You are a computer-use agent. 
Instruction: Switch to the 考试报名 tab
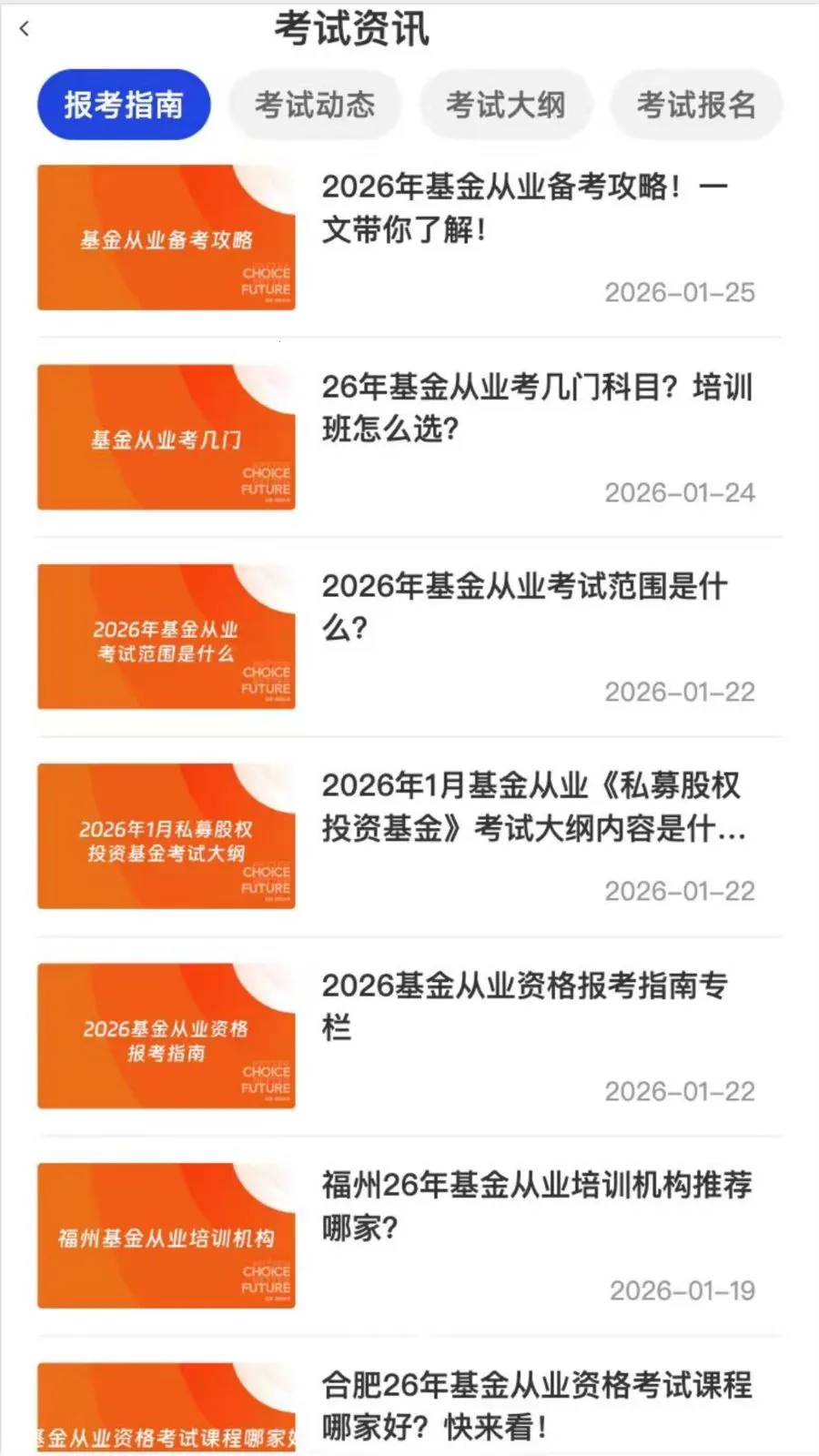696,104
